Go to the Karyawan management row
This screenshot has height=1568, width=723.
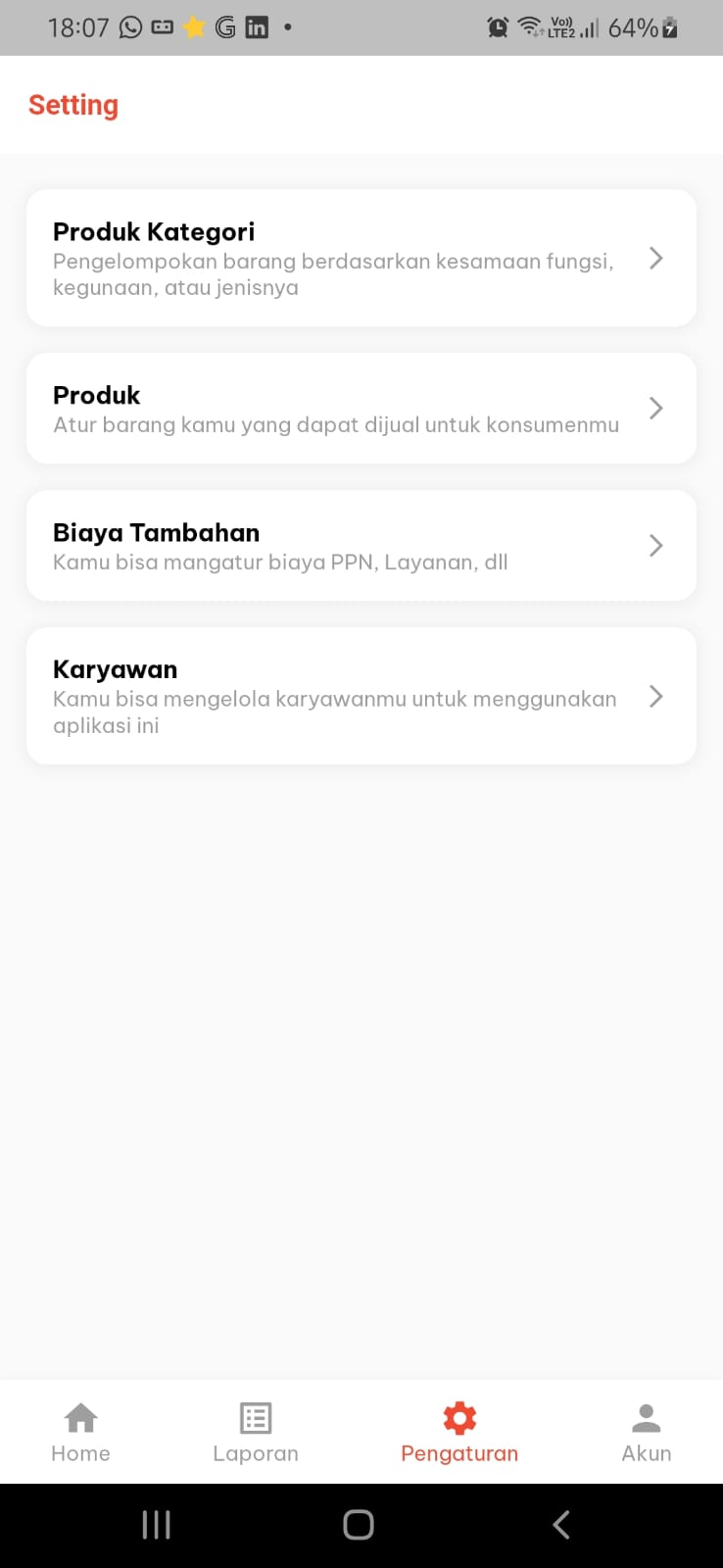click(x=361, y=696)
